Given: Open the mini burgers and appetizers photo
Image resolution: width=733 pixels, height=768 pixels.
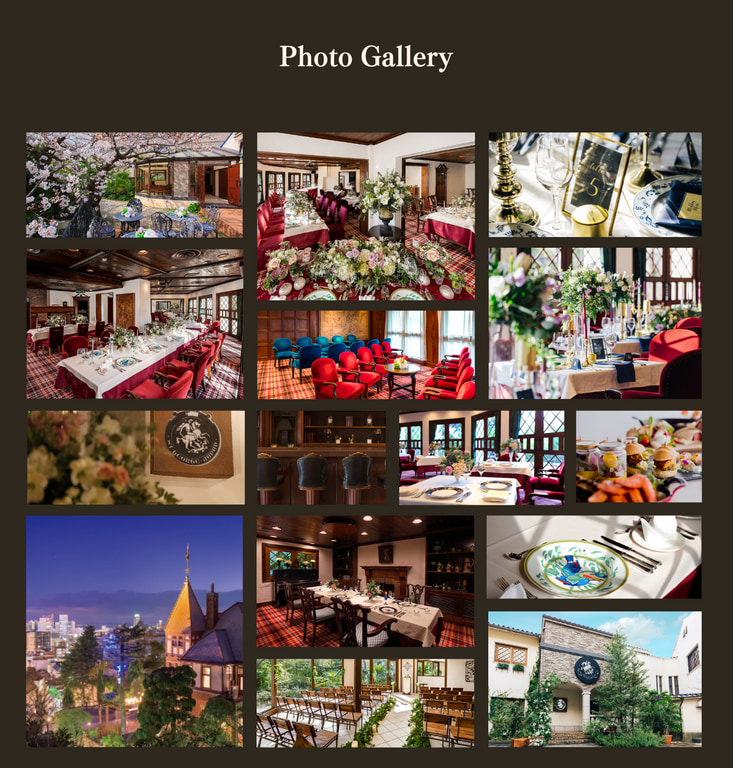Looking at the screenshot, I should tap(638, 457).
